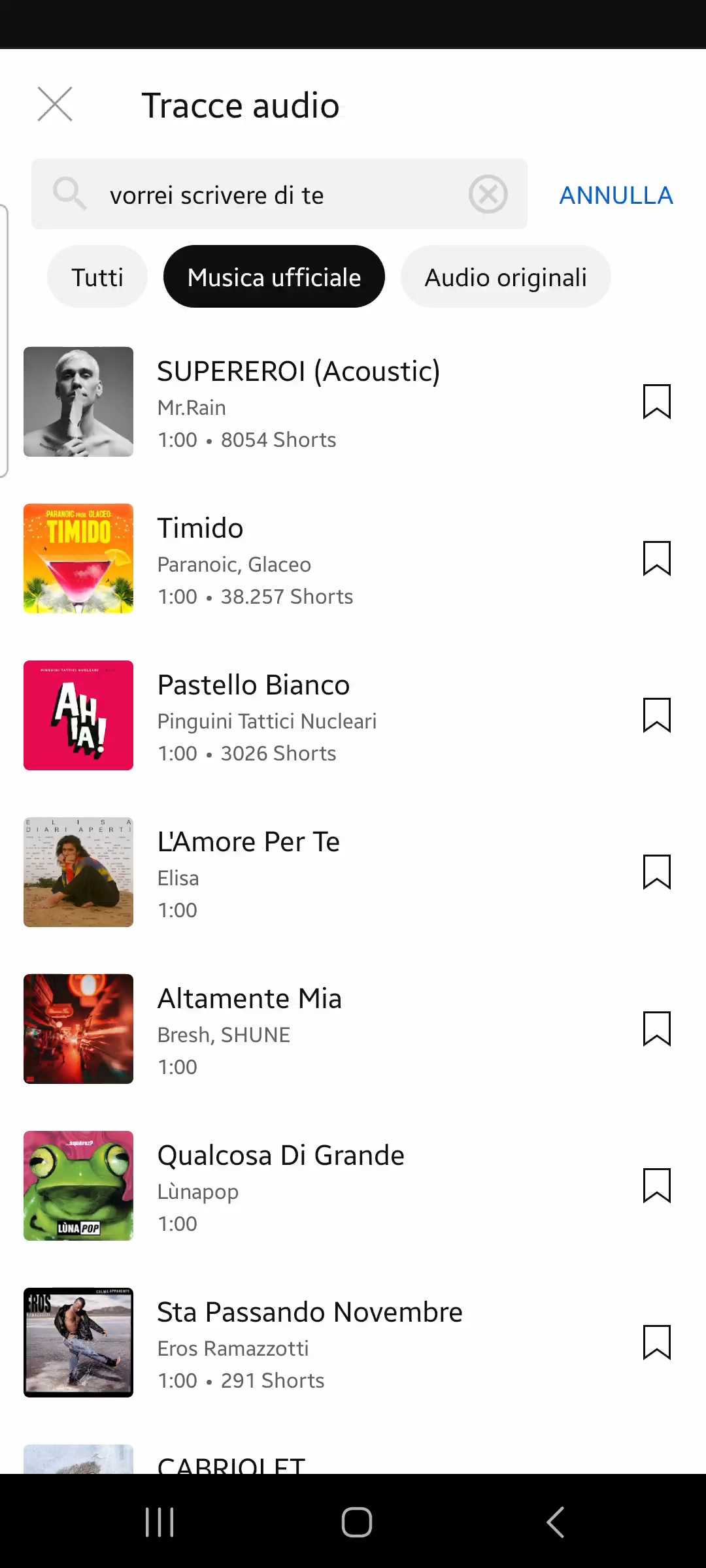Tap ANNULLA to cancel the search
Viewport: 706px width, 1568px height.
click(x=616, y=195)
